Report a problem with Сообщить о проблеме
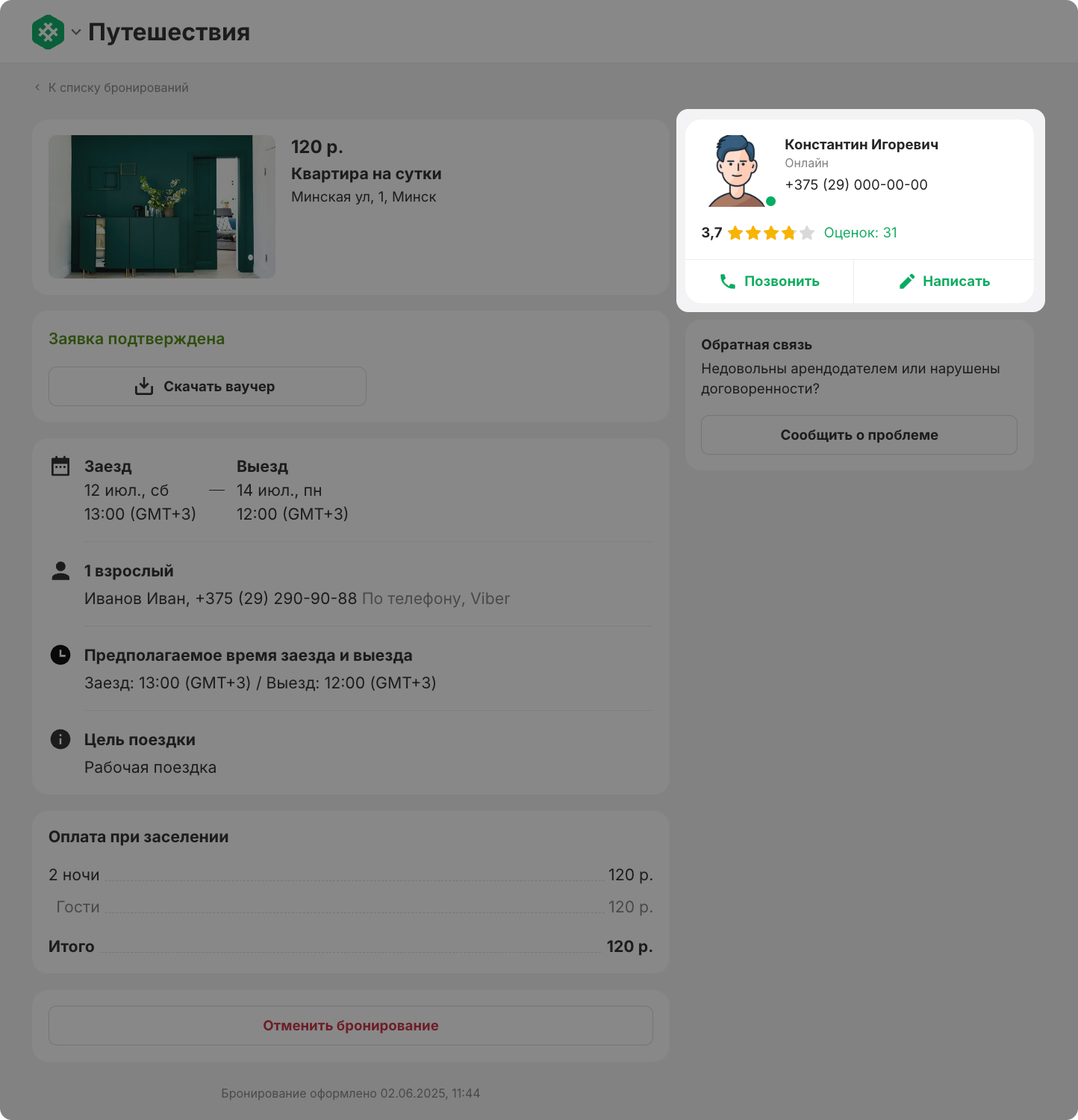This screenshot has width=1078, height=1120. coord(859,435)
